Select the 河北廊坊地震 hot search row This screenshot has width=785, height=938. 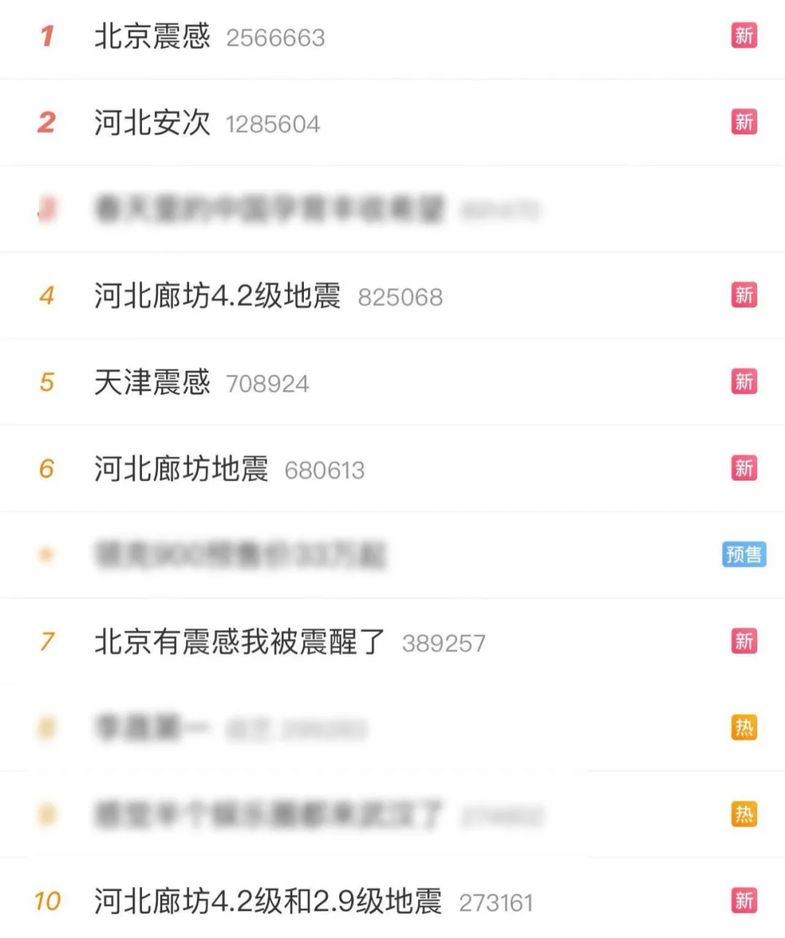click(181, 469)
